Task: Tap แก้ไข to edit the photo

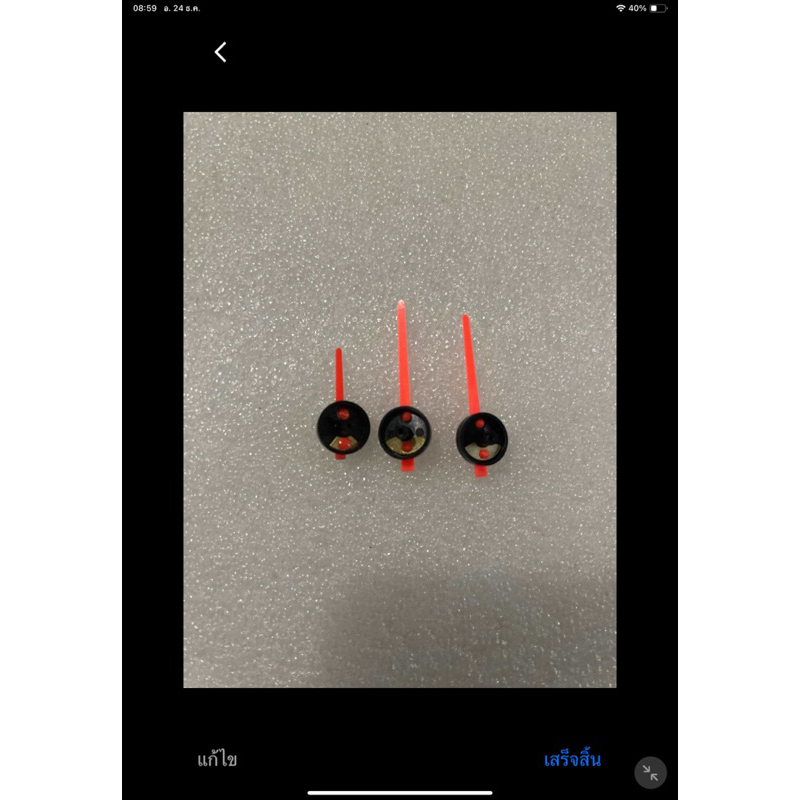Action: tap(217, 759)
